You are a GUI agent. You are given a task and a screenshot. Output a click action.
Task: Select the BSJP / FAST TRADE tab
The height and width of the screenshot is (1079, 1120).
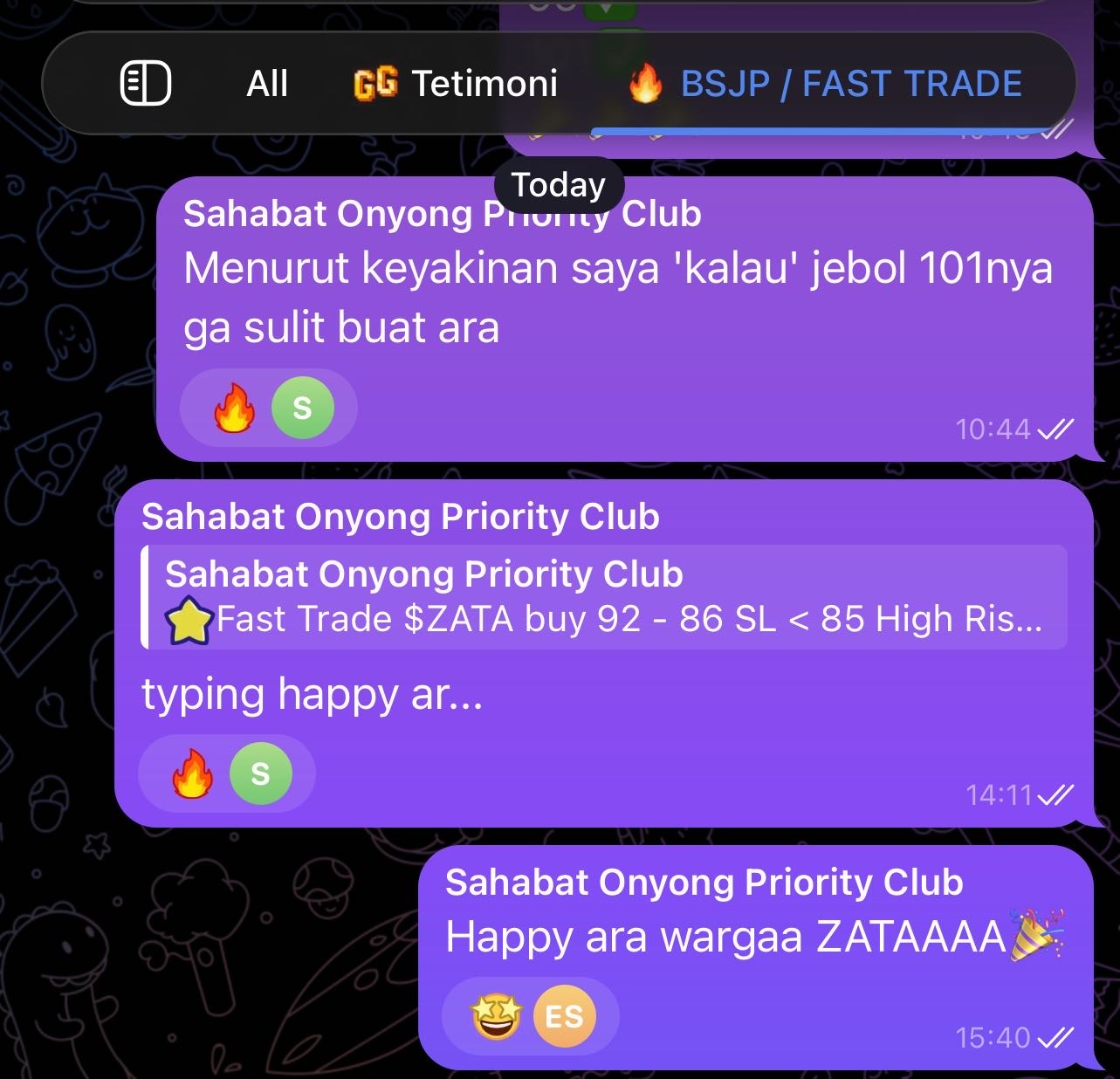click(x=825, y=84)
